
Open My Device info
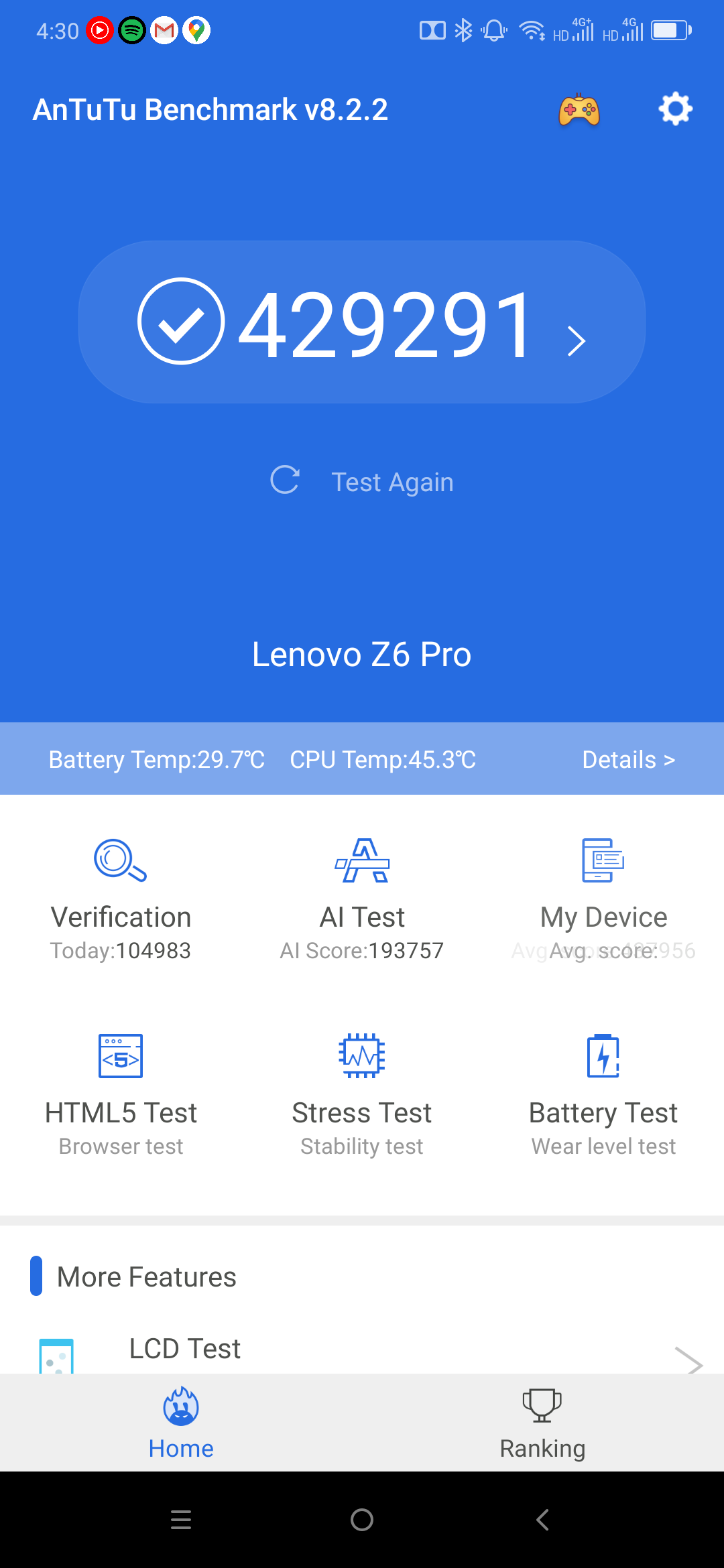(603, 898)
